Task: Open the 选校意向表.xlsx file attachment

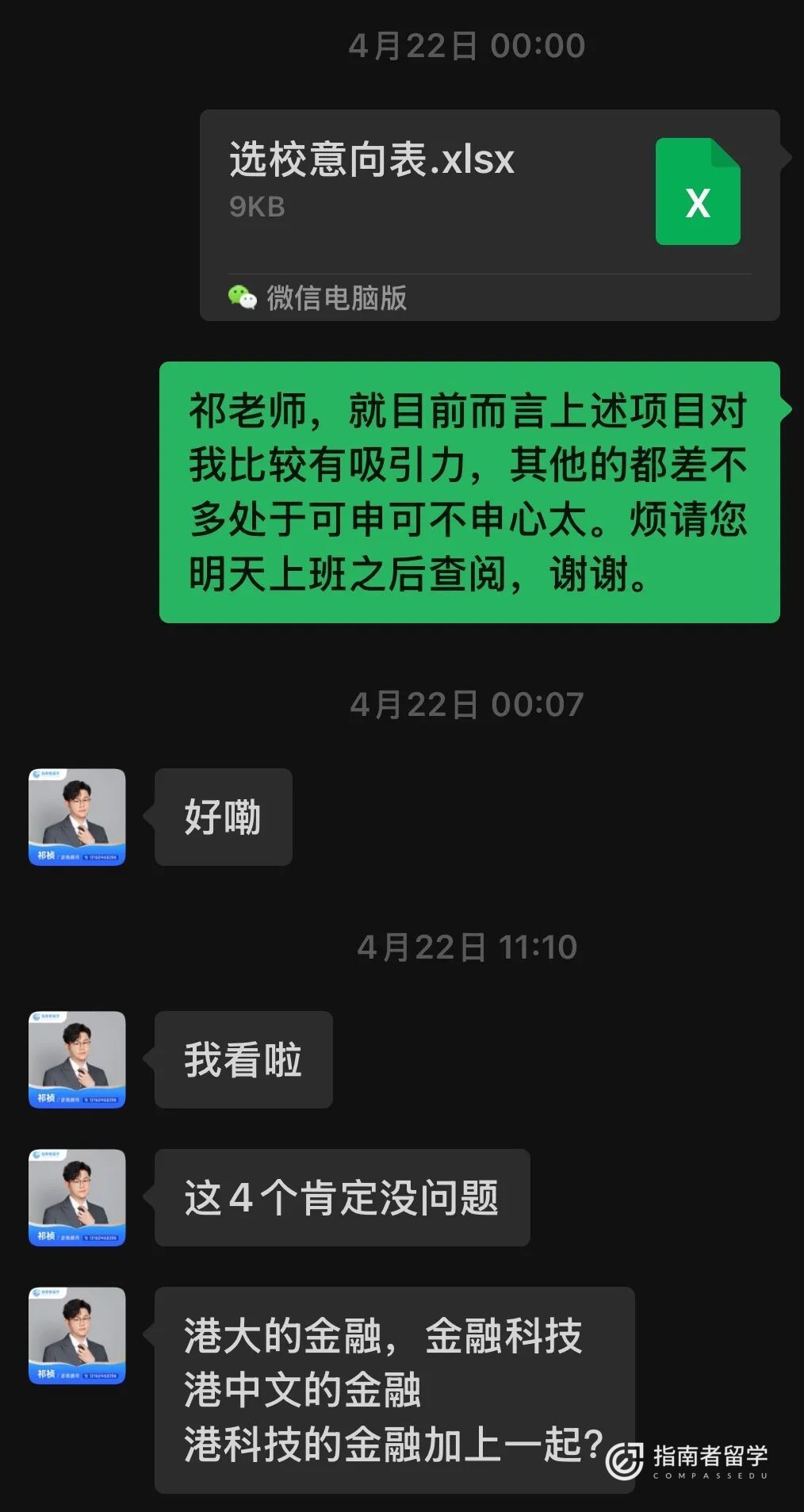Action: click(x=489, y=214)
